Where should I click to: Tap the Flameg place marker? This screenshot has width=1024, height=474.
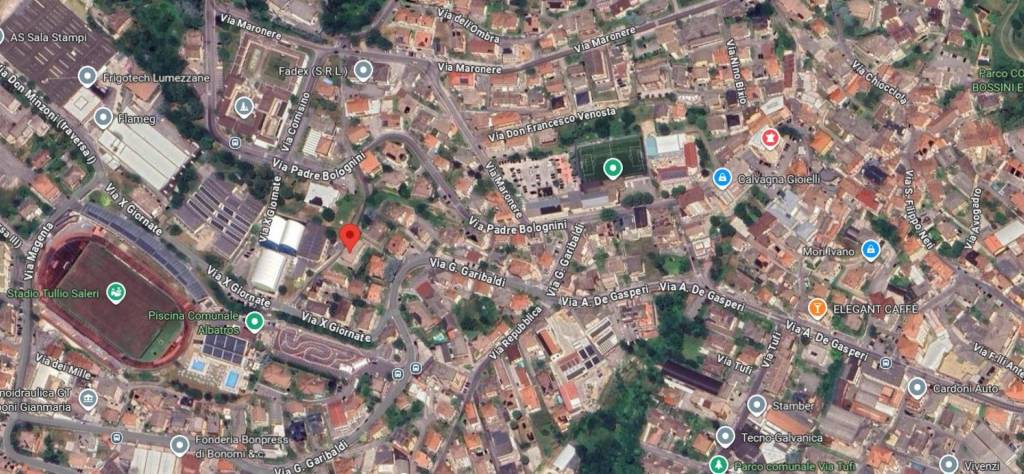click(x=103, y=118)
